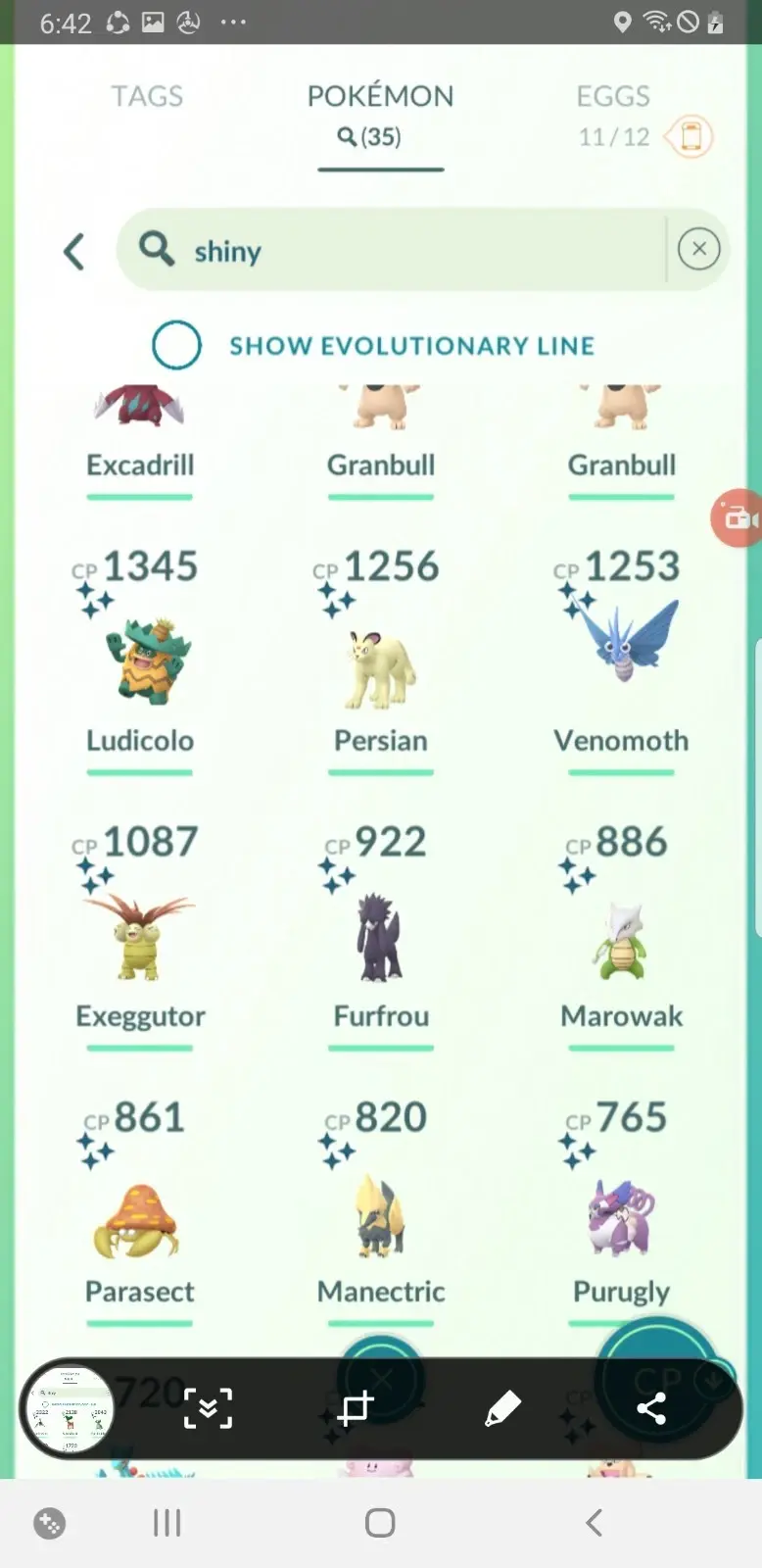Switch to the Eggs tab
The image size is (762, 1568).
(x=613, y=96)
